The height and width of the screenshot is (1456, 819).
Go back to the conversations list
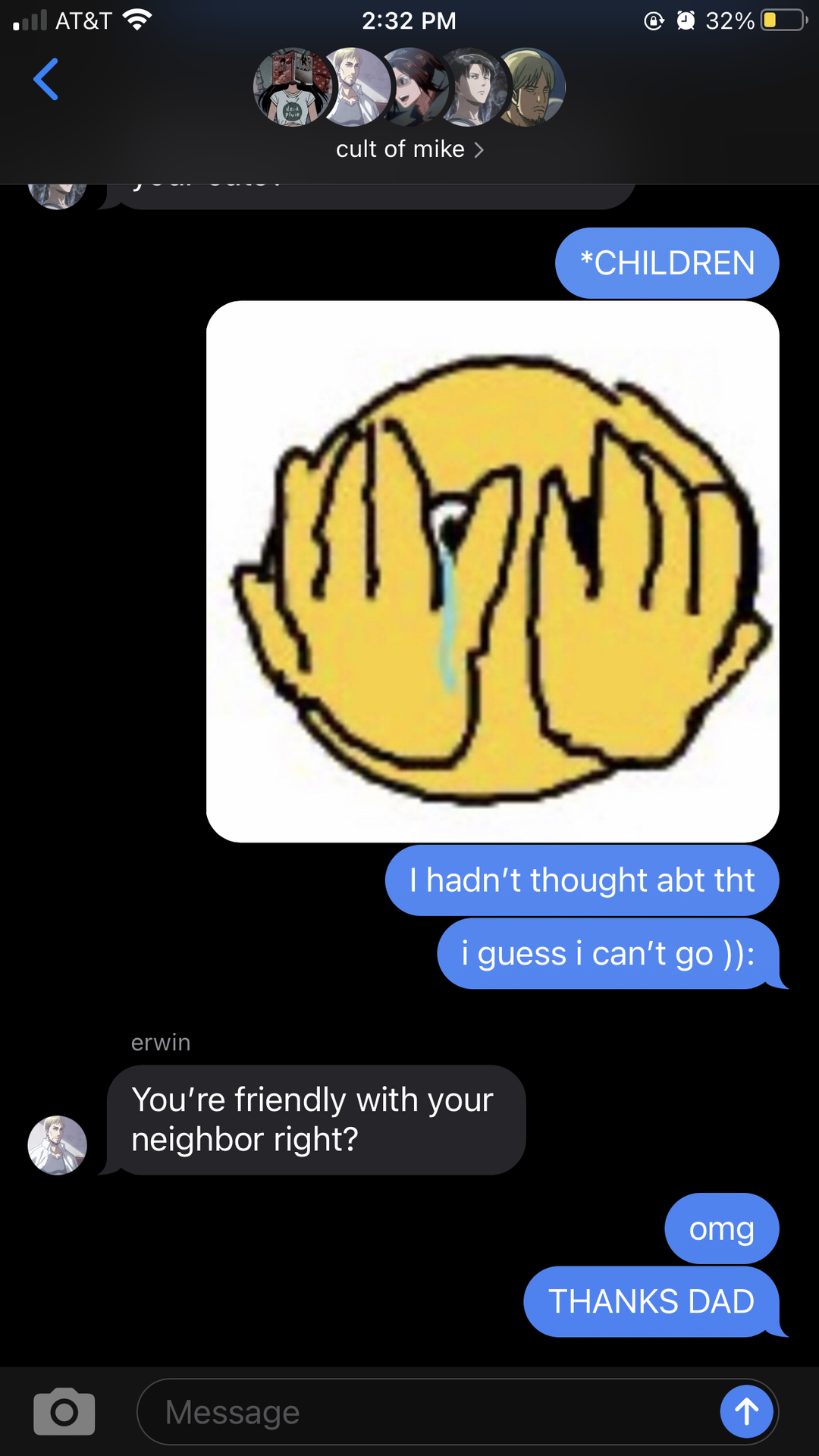(45, 79)
